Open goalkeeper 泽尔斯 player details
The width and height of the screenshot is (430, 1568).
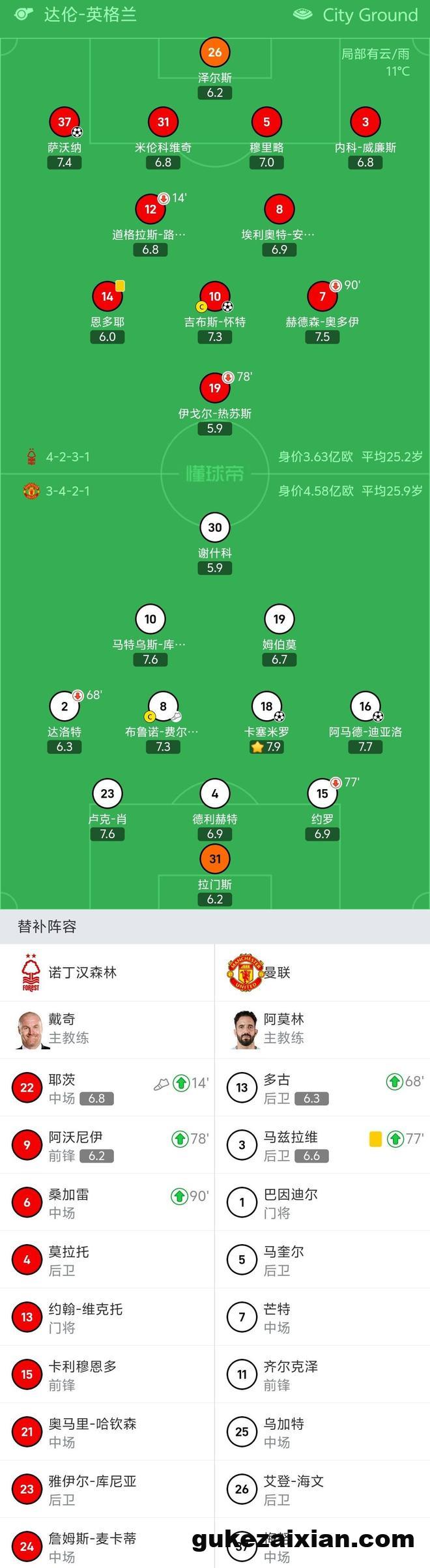click(215, 53)
